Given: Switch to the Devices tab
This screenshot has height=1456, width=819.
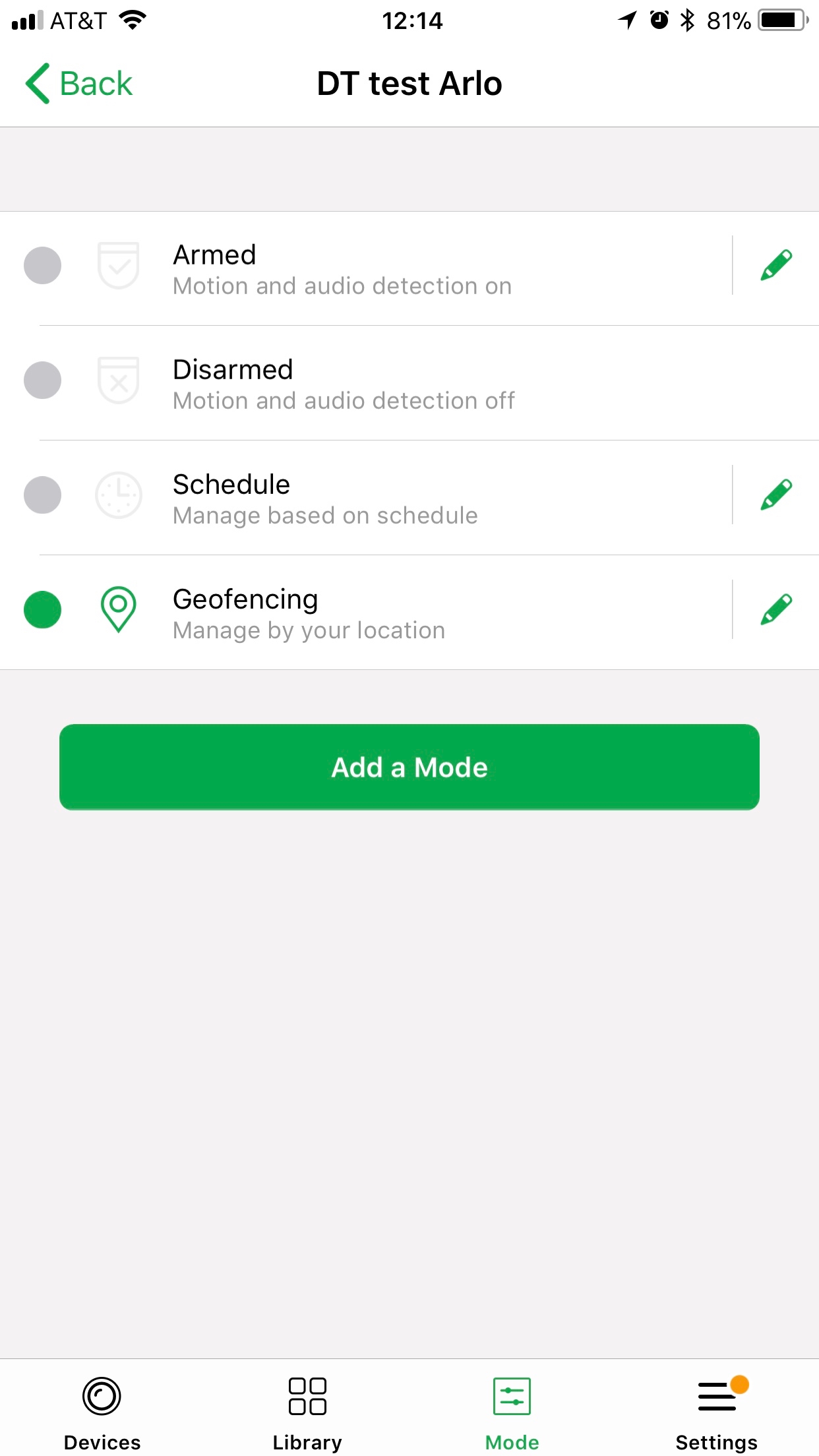Looking at the screenshot, I should 102,1413.
